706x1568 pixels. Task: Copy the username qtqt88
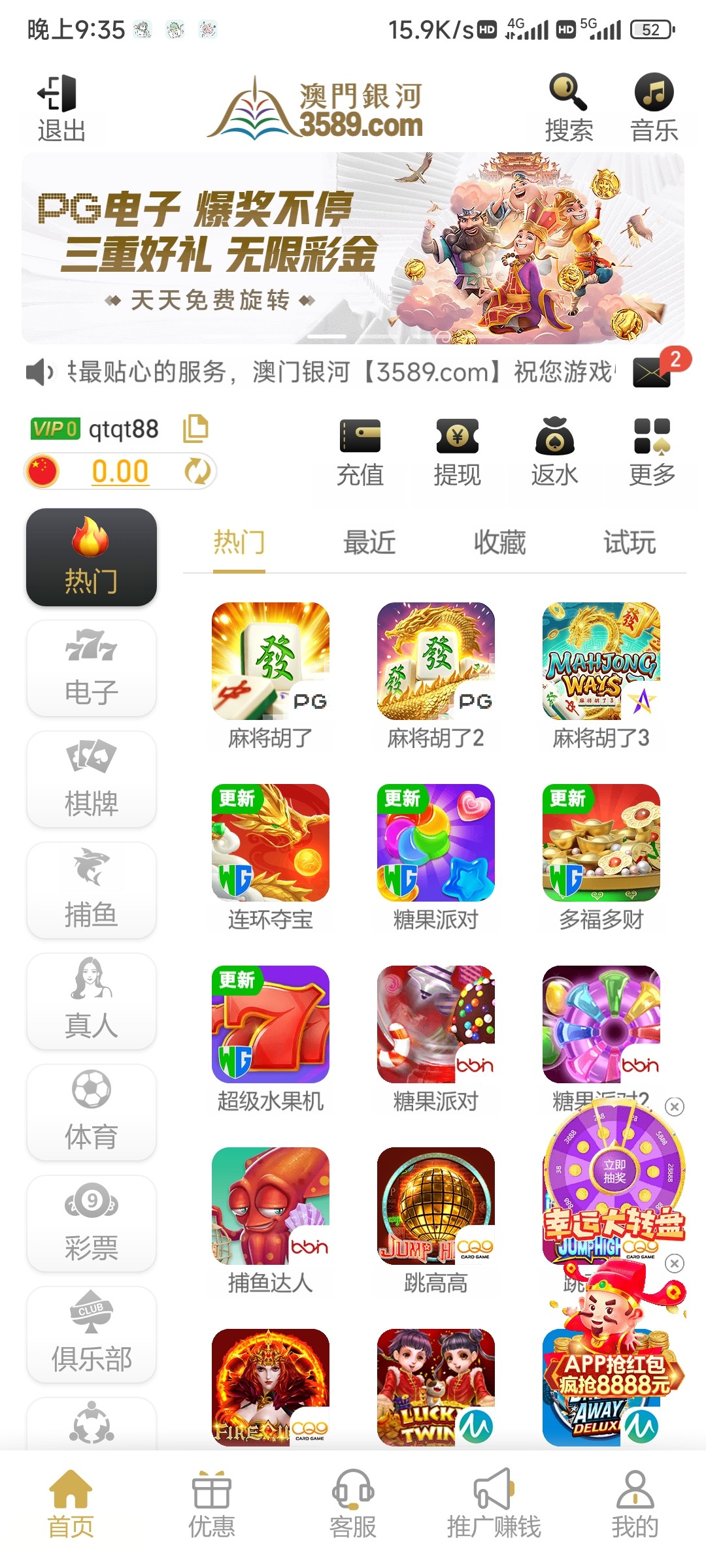195,429
